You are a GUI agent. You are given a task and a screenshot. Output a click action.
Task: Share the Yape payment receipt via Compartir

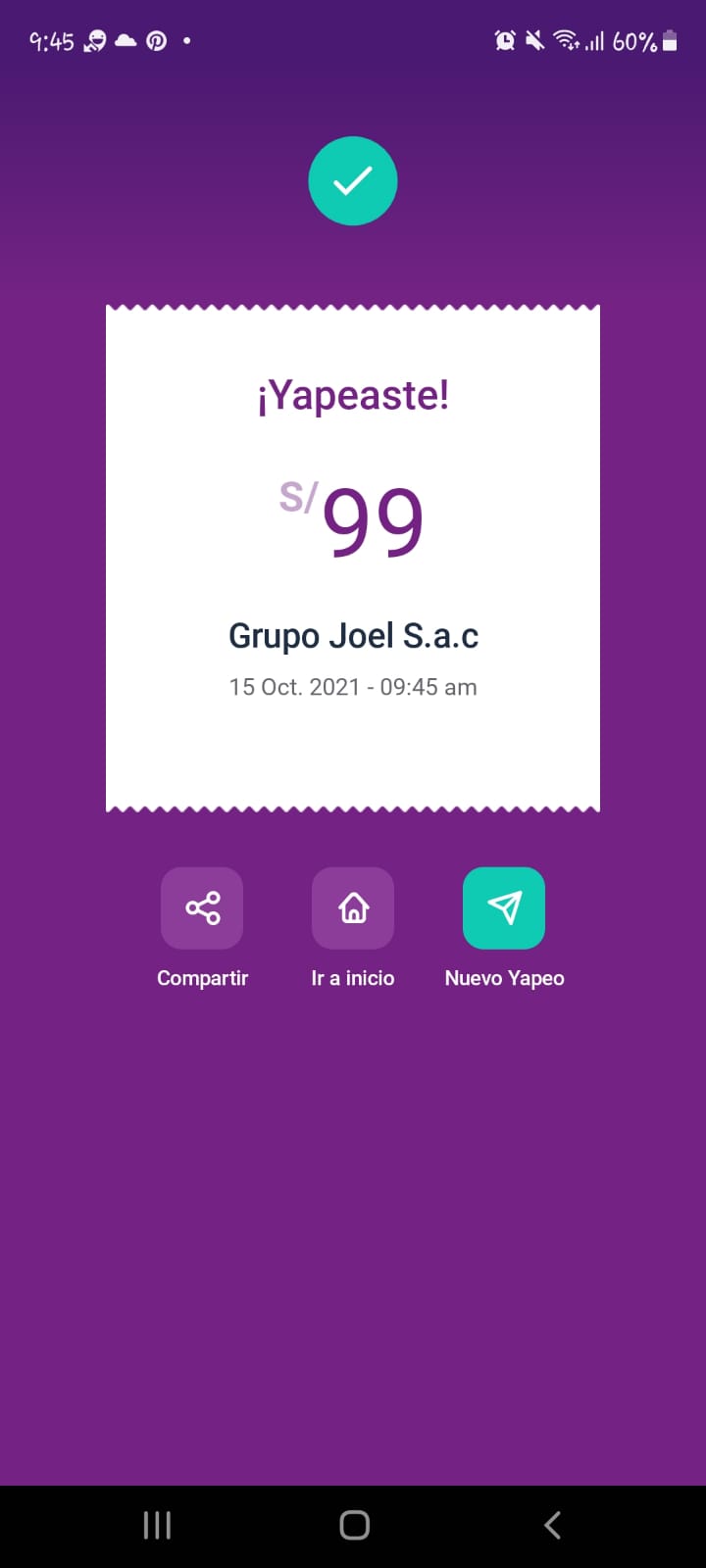[202, 908]
